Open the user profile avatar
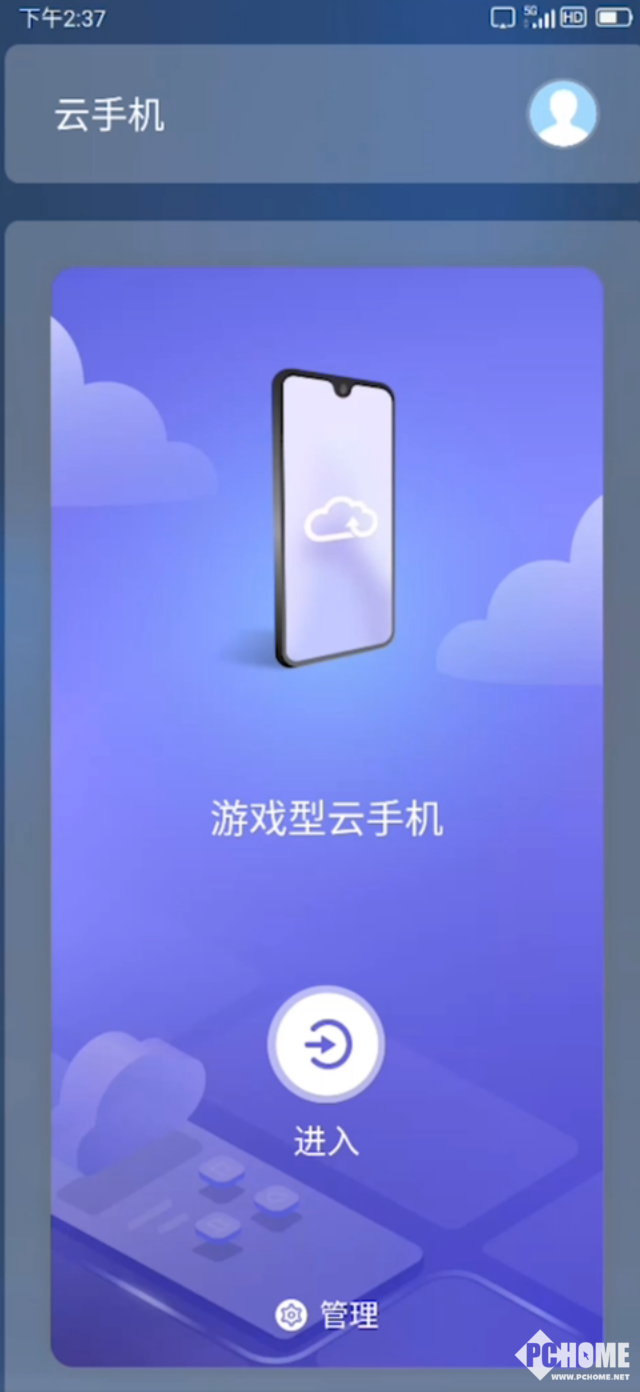Screen dimensions: 640x1392 (563, 115)
